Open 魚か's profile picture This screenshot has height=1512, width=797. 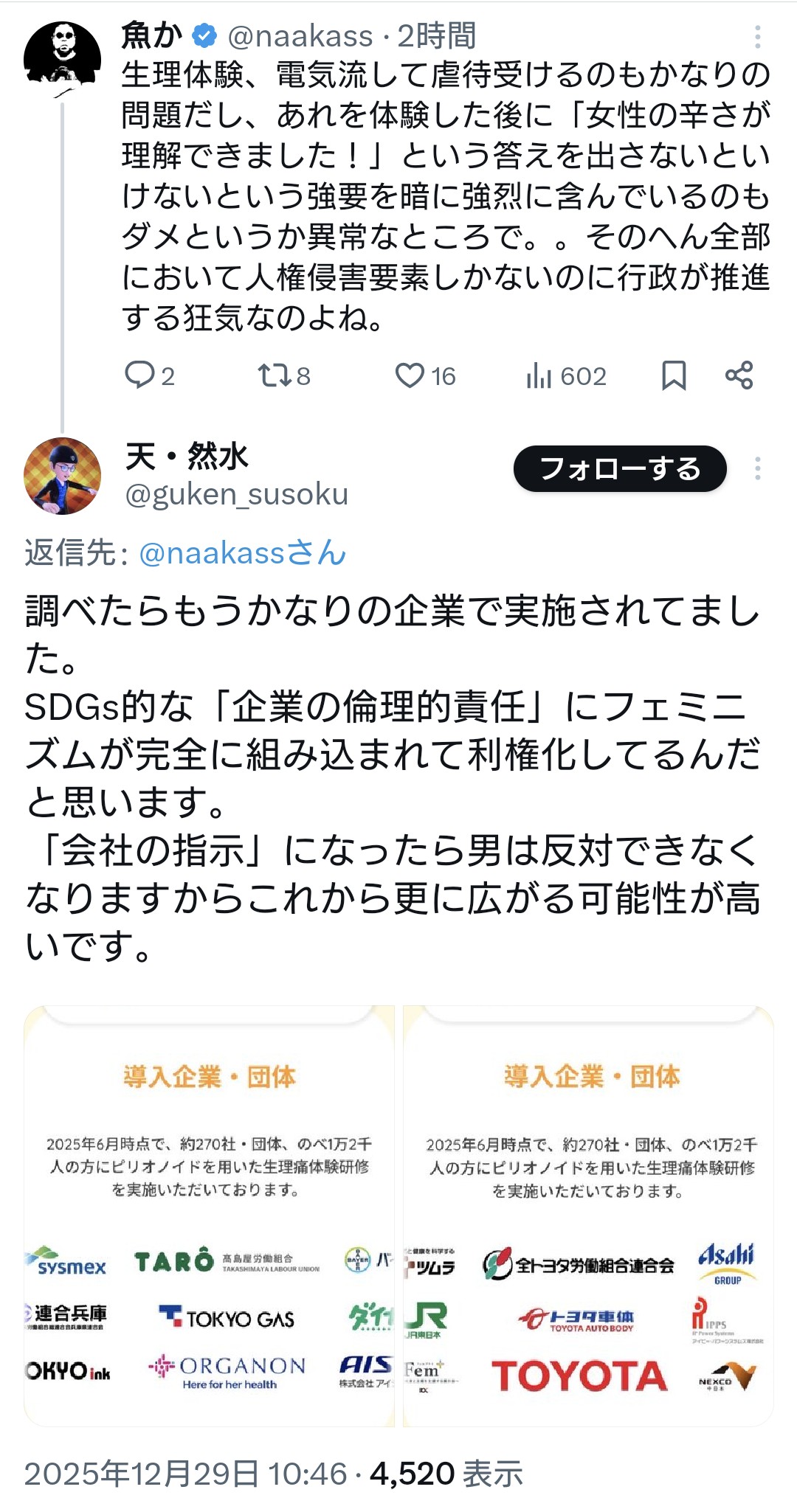pyautogui.click(x=62, y=58)
